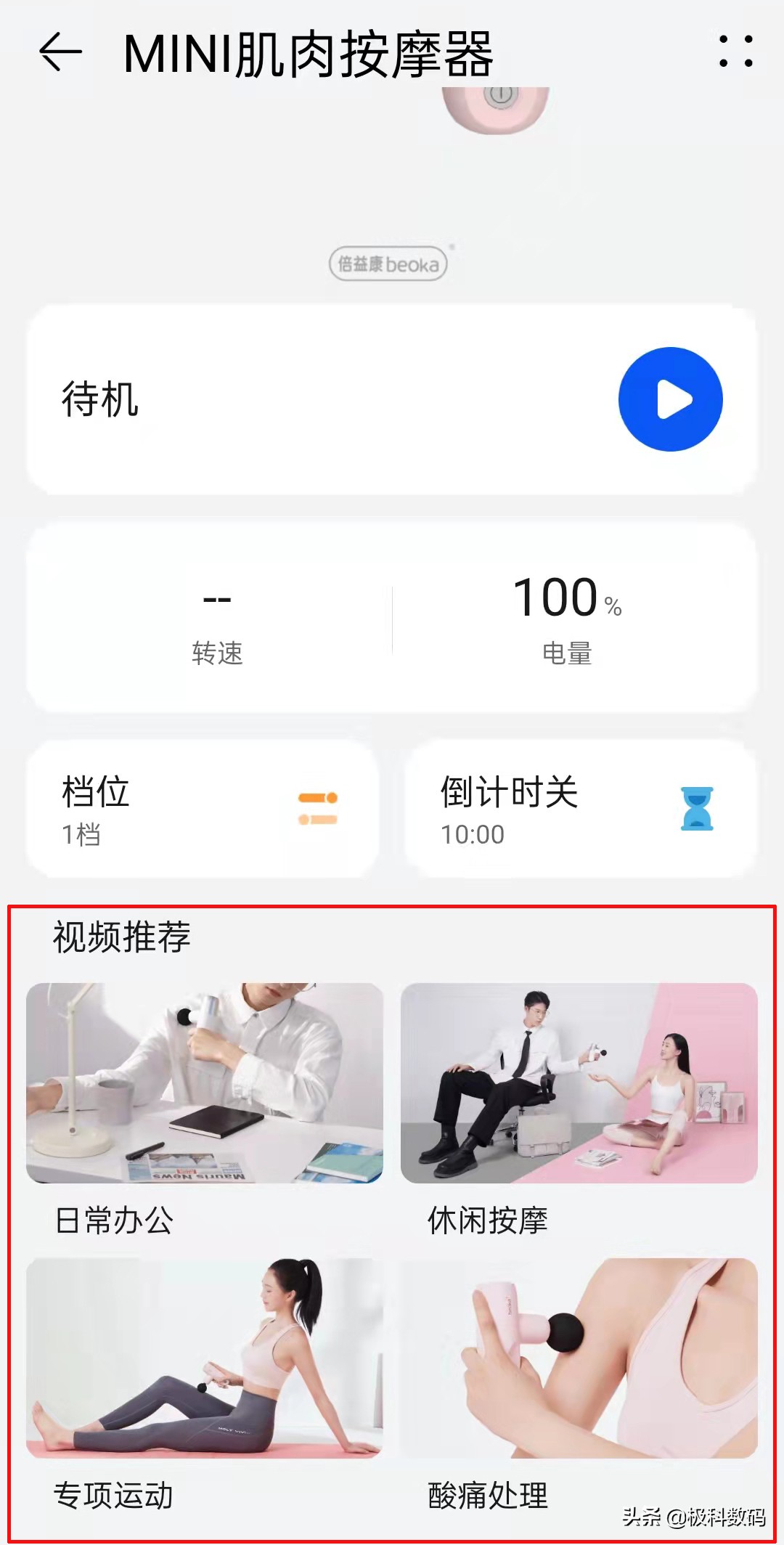
Task: Tap the back arrow to exit device page
Action: (x=62, y=51)
